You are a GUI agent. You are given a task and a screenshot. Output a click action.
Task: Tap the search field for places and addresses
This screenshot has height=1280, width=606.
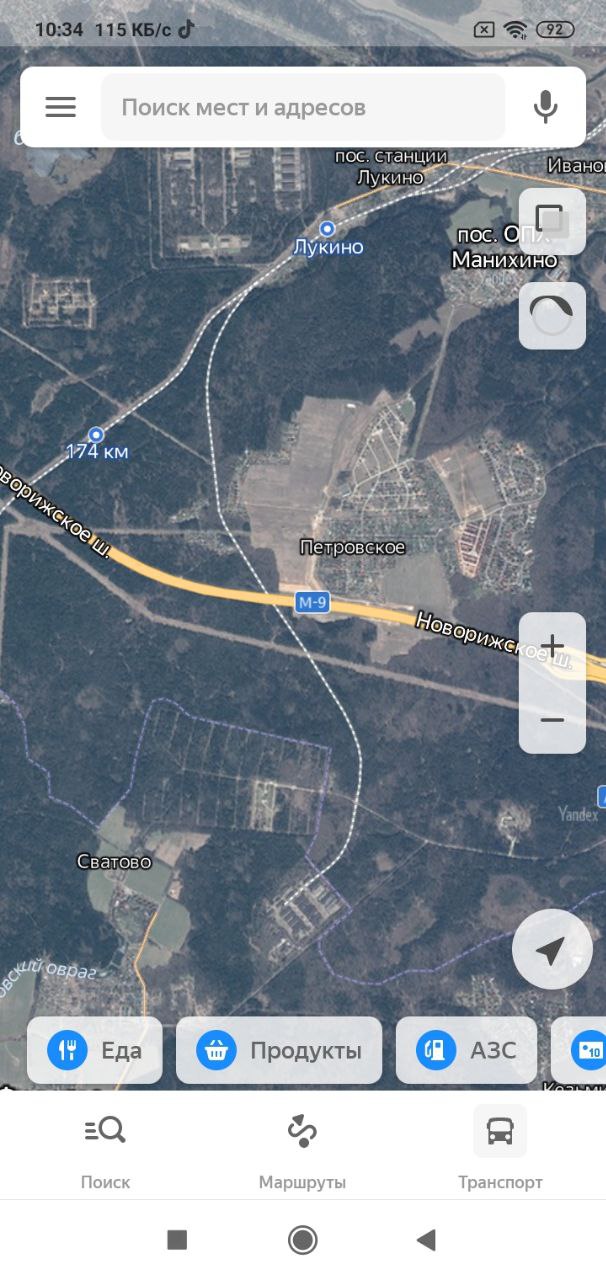point(303,107)
